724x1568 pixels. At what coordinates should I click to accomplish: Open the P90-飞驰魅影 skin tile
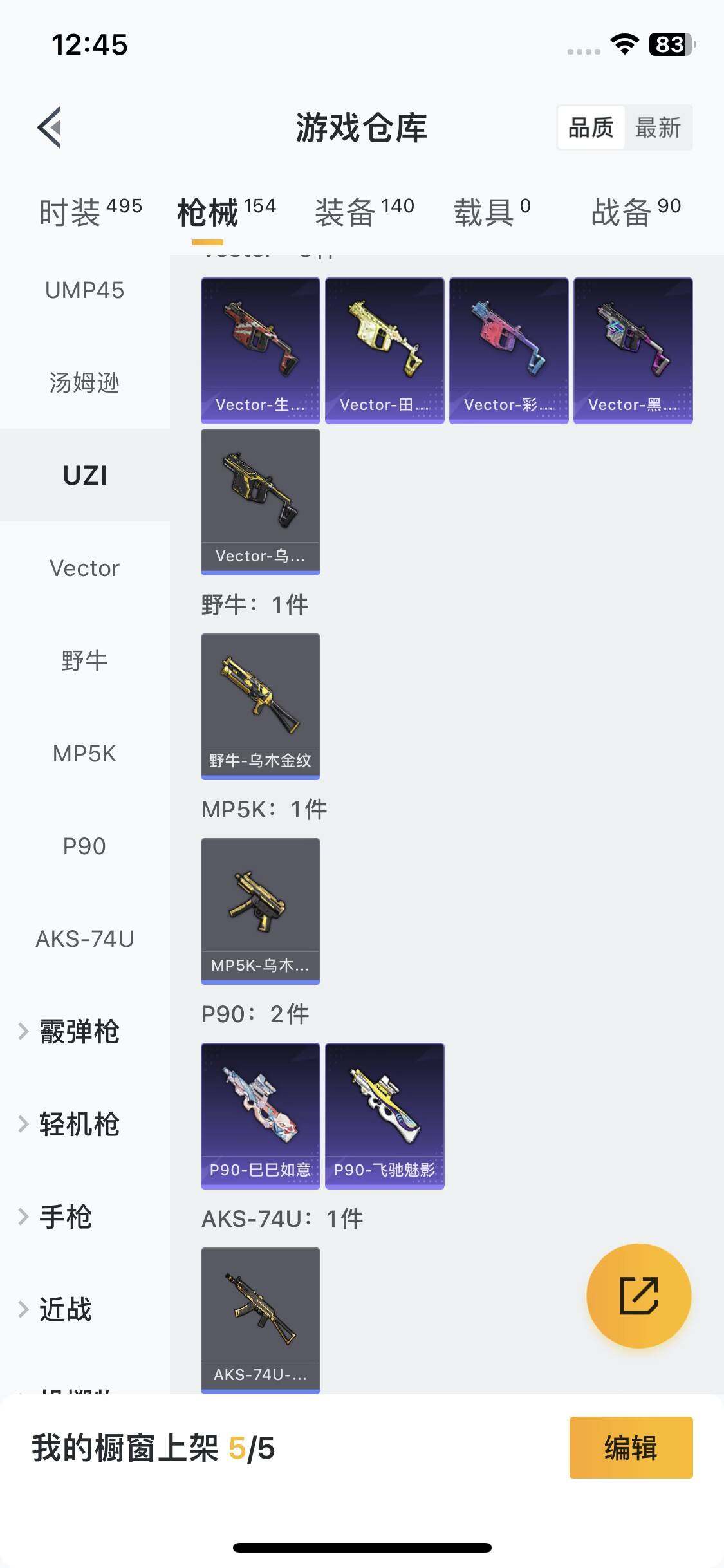pos(384,1115)
